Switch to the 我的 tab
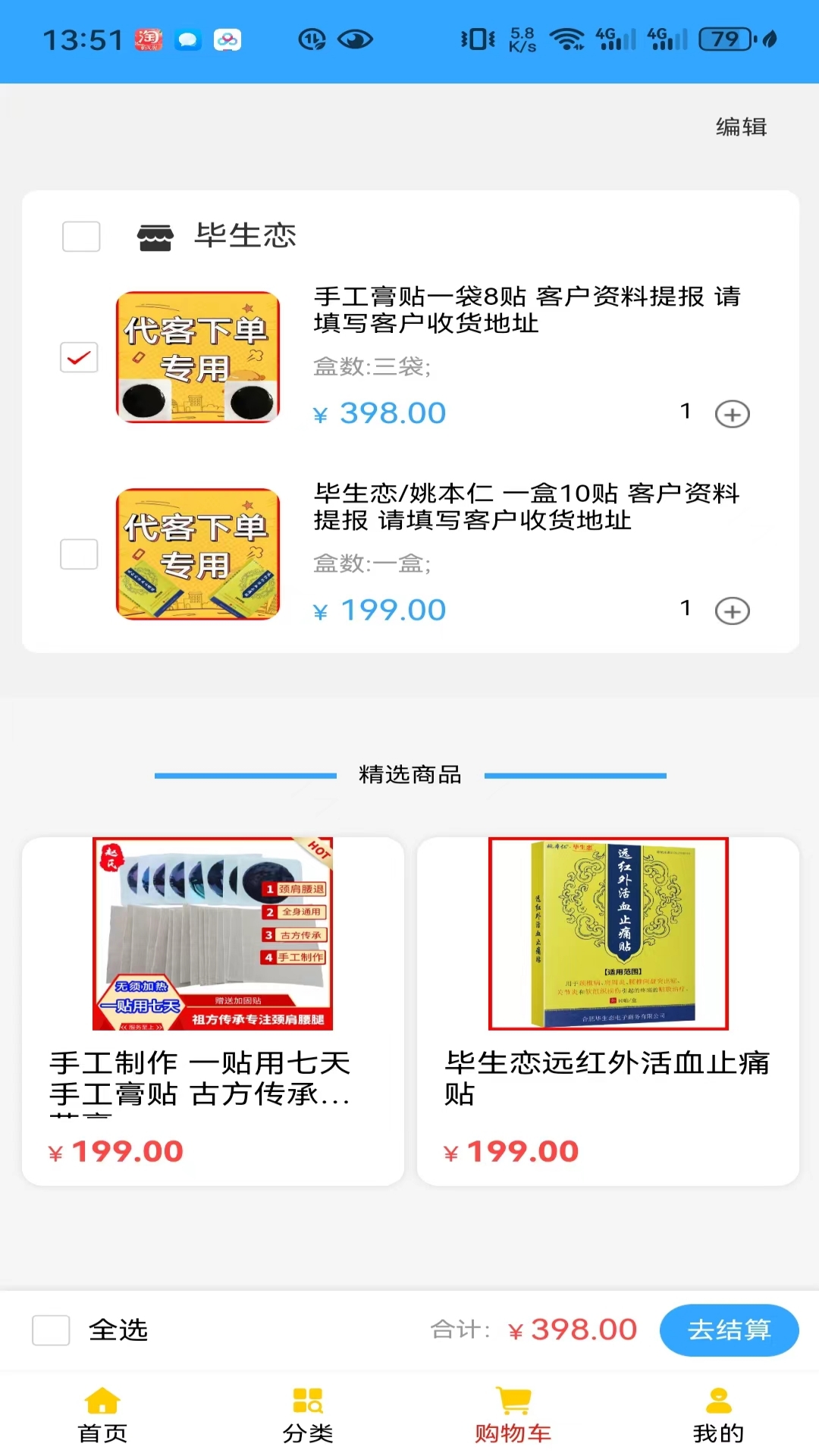 pos(717,1415)
